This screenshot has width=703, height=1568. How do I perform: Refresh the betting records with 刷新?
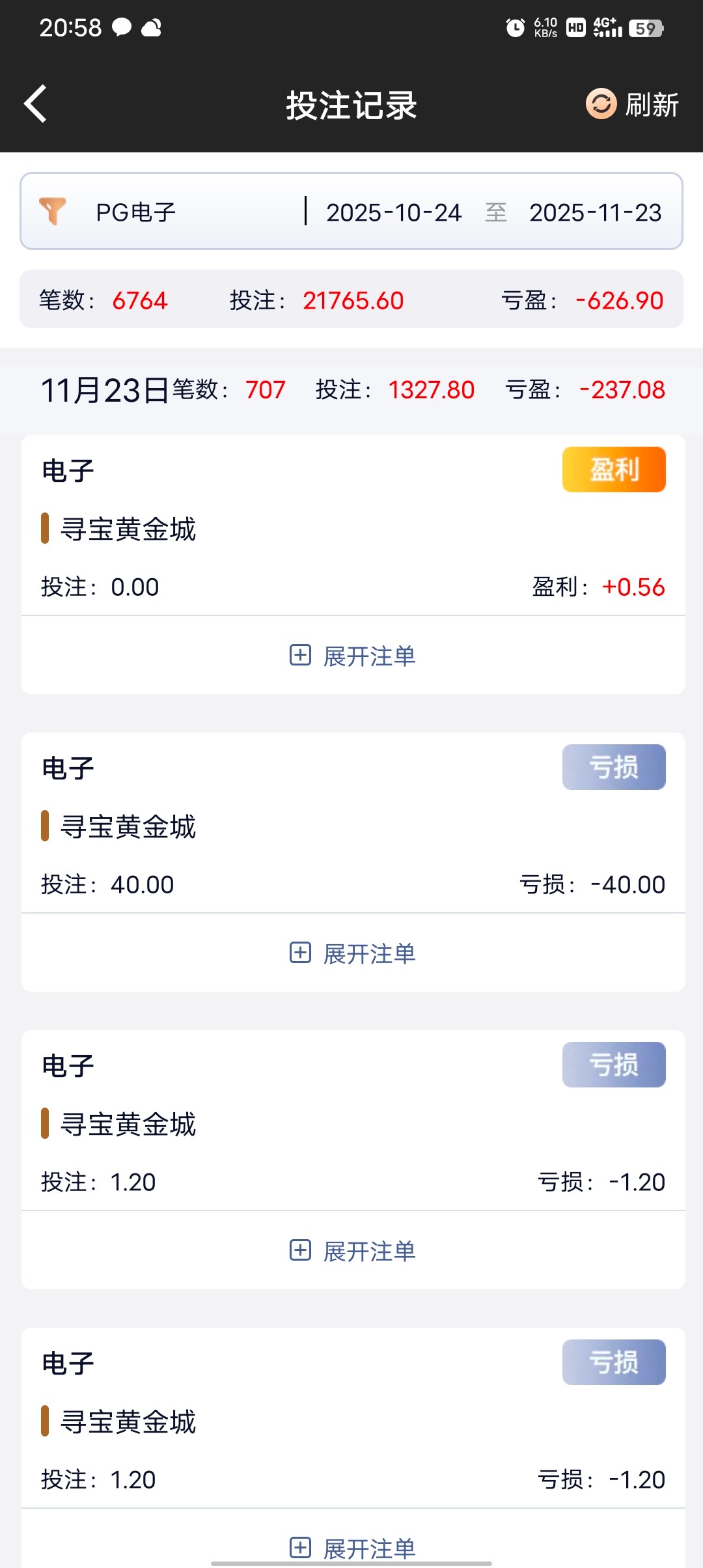632,104
